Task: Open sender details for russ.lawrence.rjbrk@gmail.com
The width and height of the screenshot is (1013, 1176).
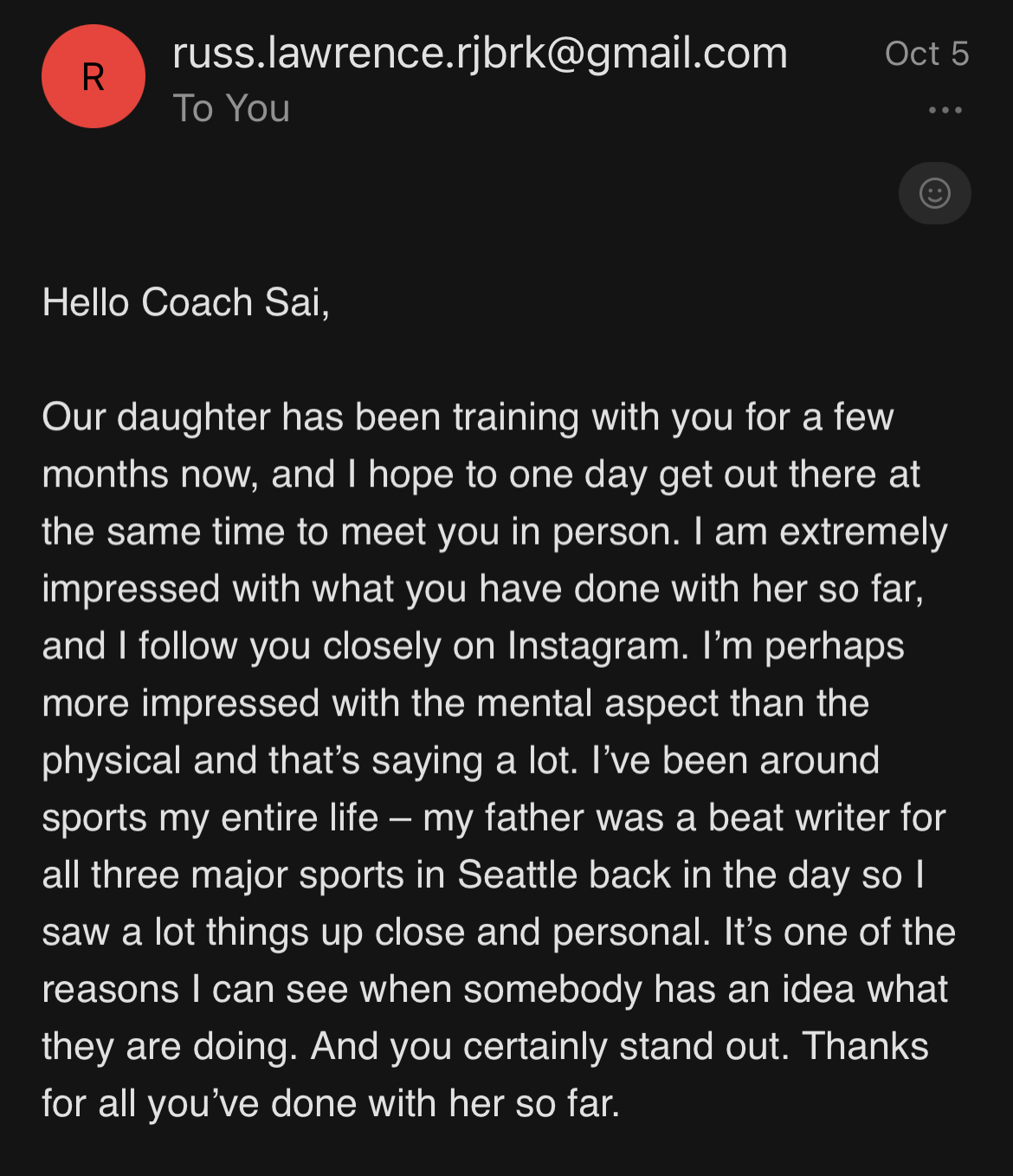Action: 480,54
